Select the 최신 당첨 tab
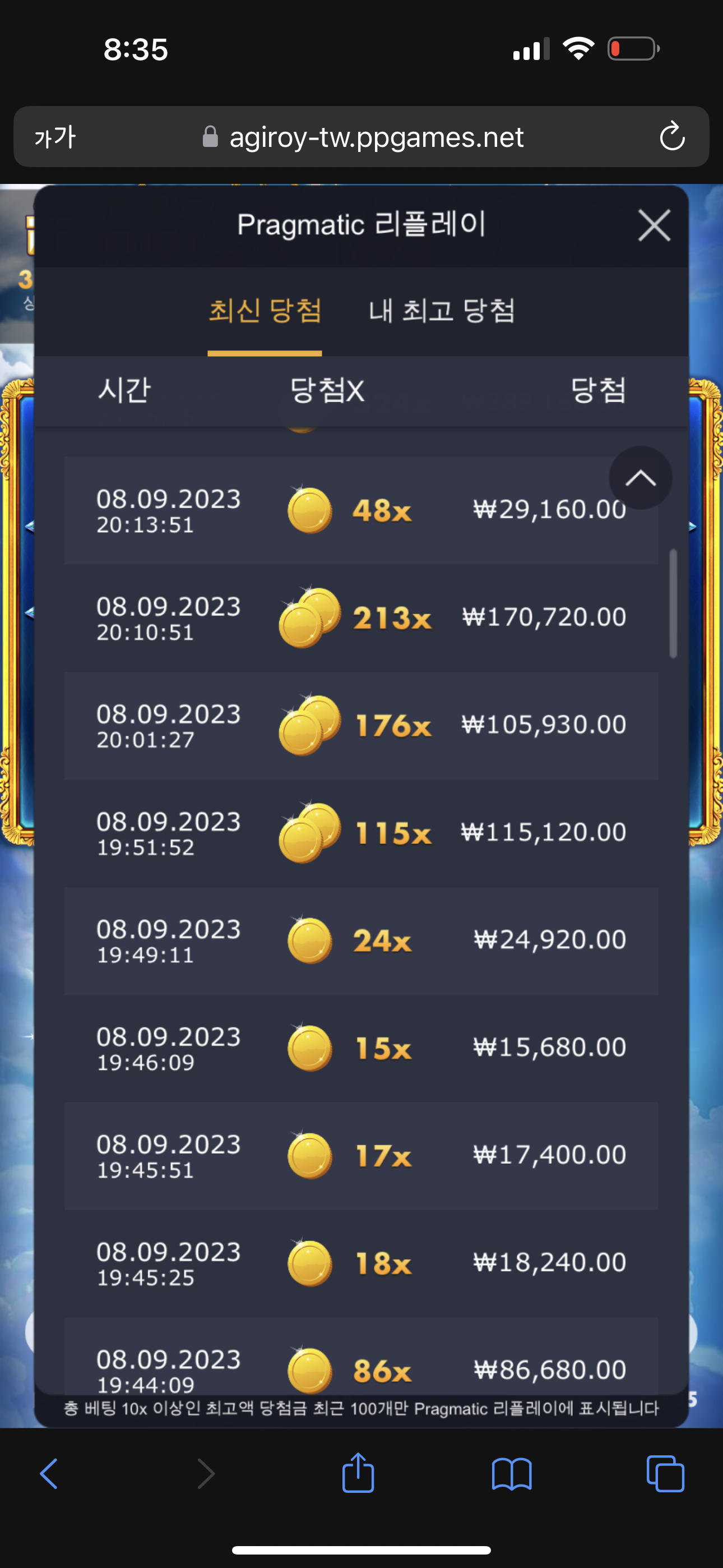This screenshot has width=723, height=1568. pyautogui.click(x=265, y=311)
